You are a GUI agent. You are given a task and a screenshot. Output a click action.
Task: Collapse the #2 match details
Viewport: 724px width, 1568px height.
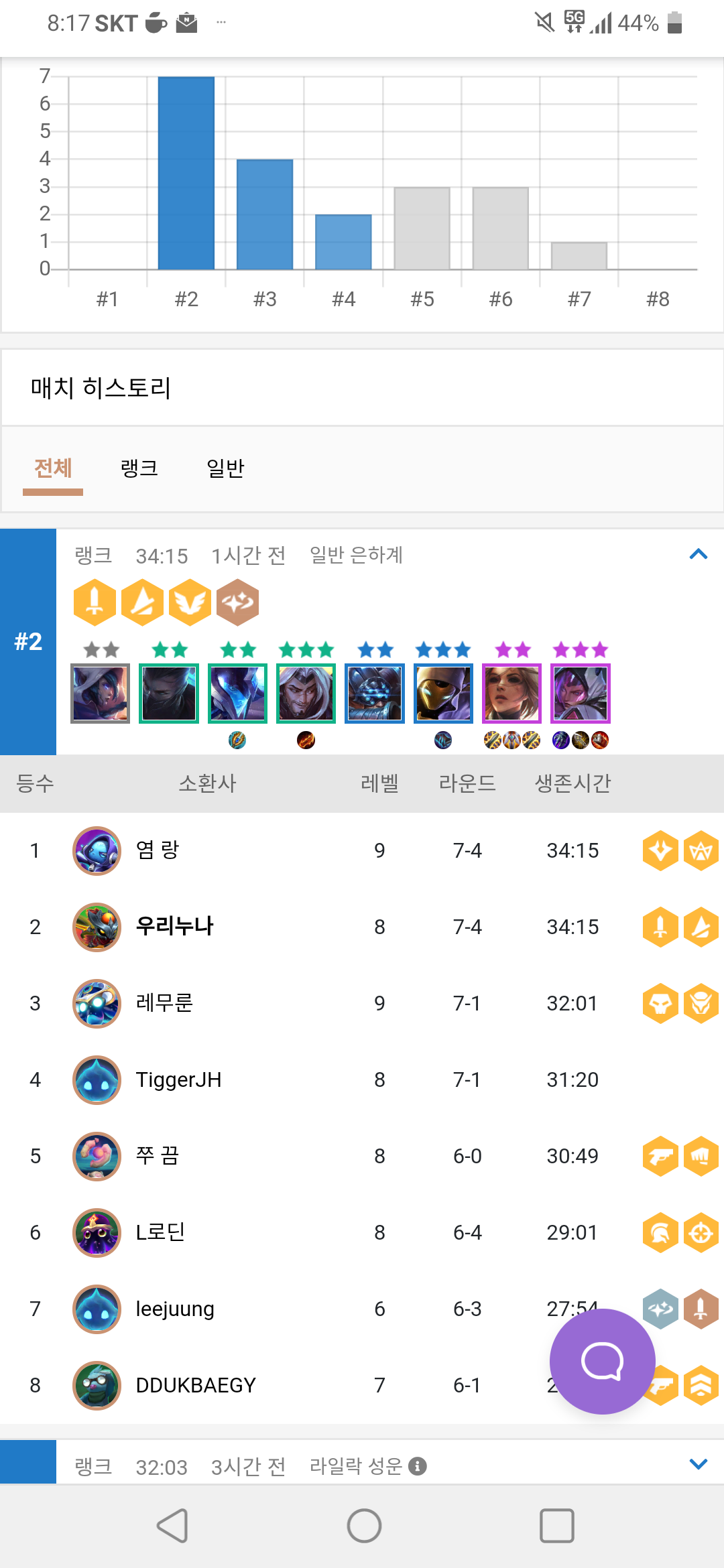coord(699,554)
